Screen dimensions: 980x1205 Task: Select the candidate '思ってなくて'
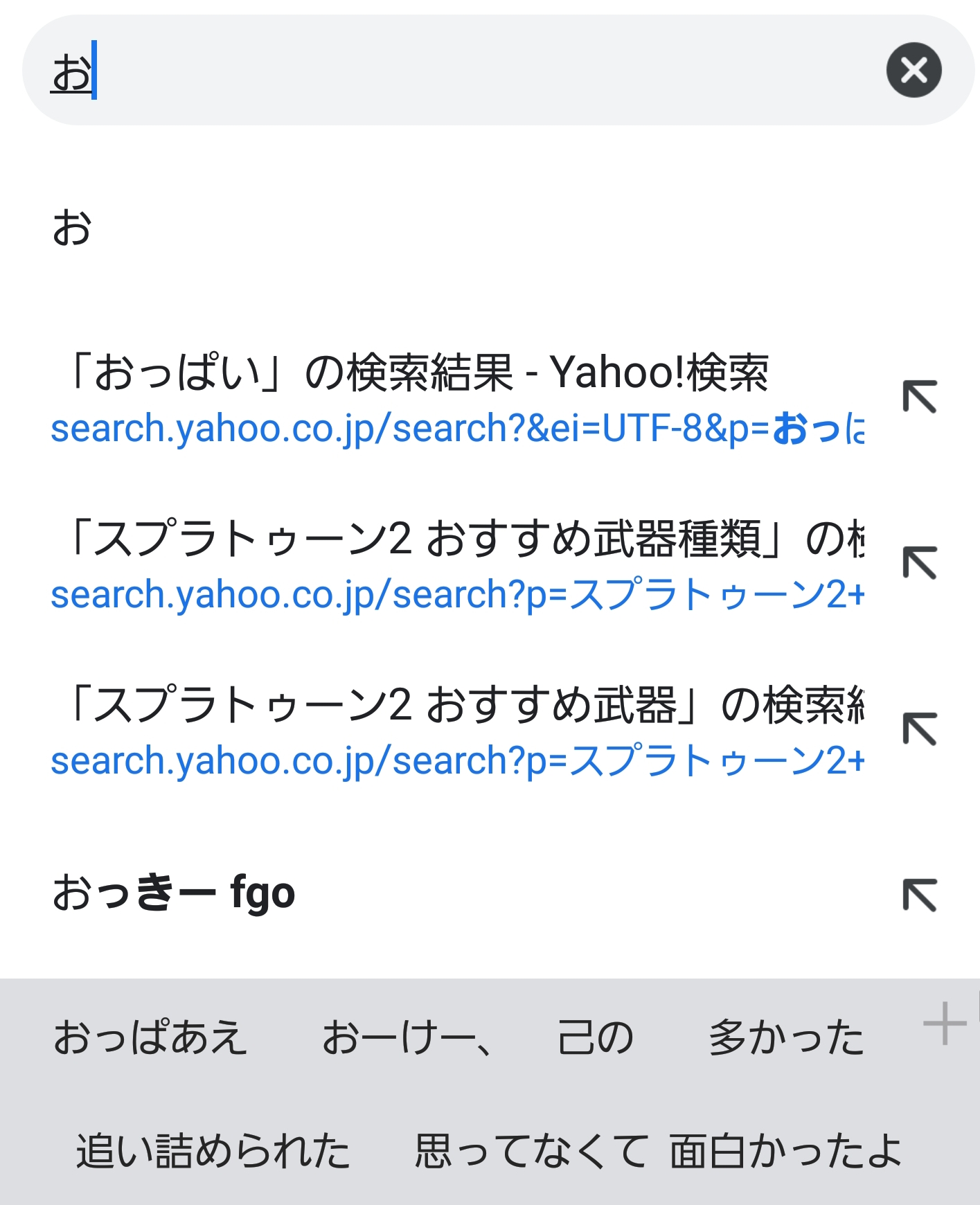tap(531, 1152)
